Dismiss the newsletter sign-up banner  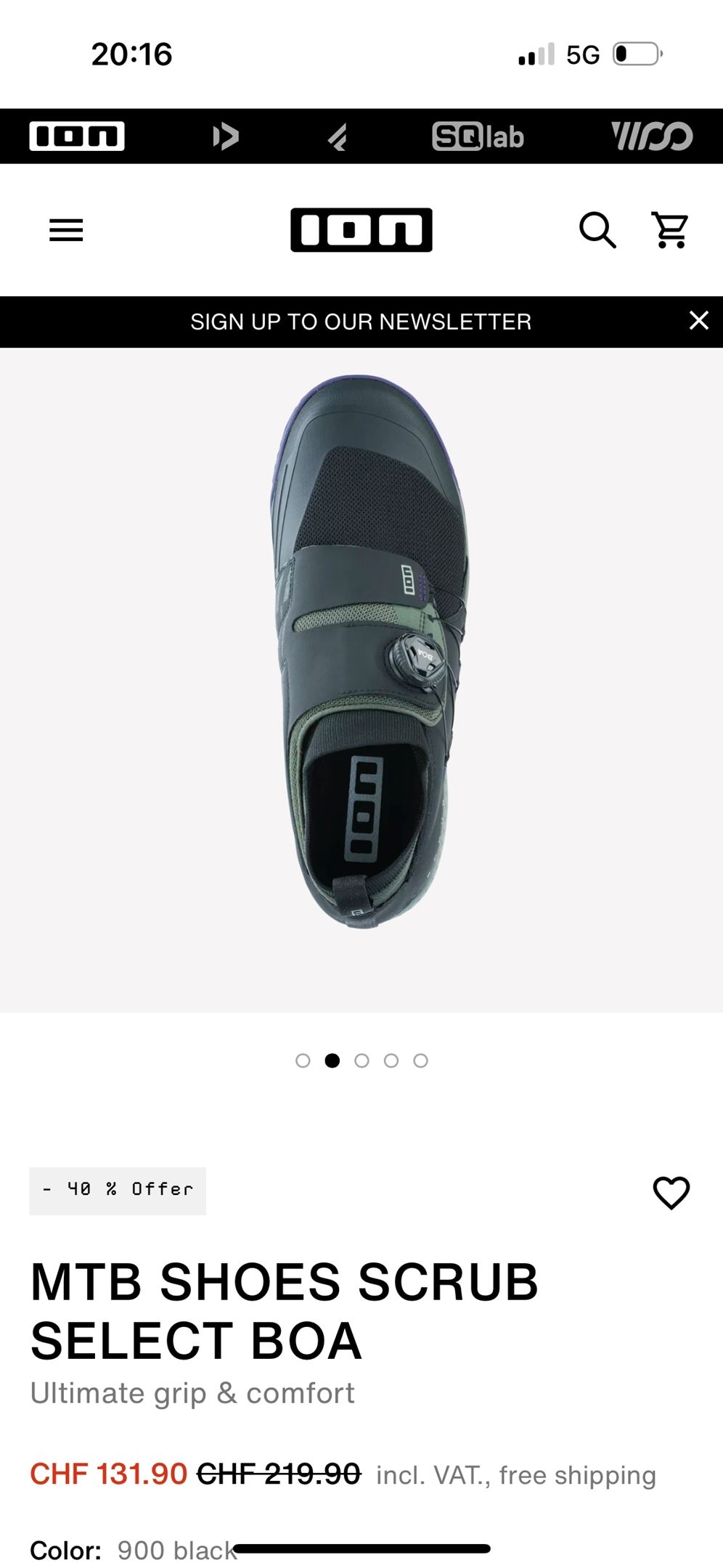[x=698, y=321]
